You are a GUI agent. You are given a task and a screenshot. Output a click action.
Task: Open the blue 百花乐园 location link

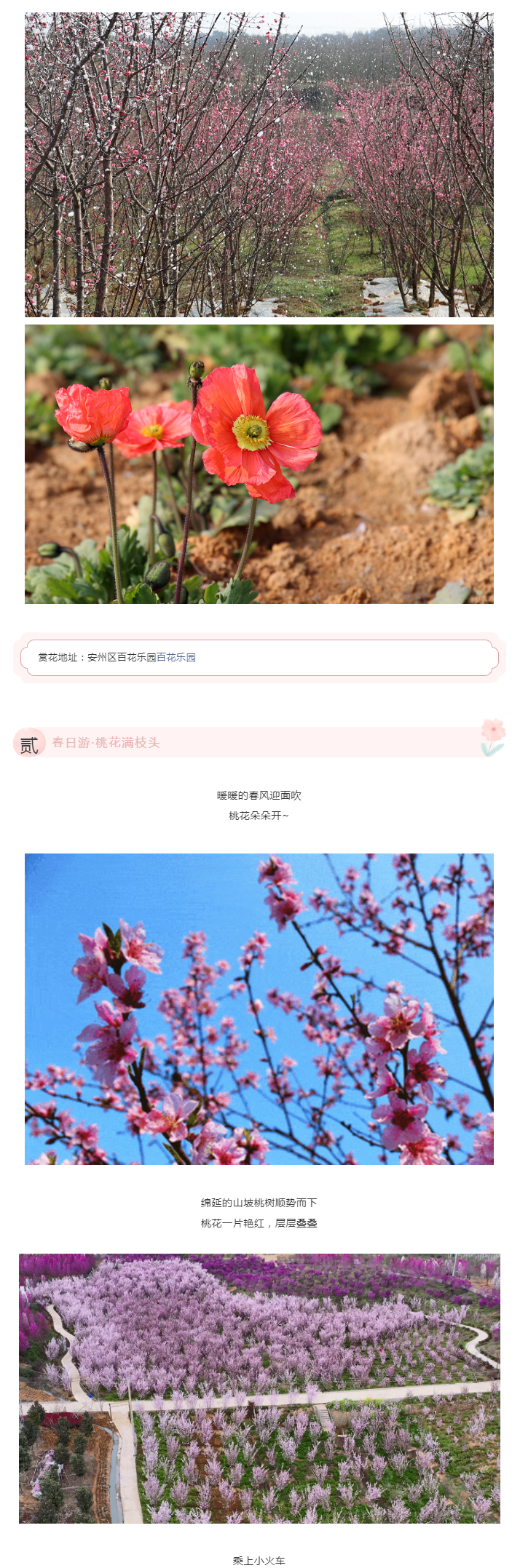pyautogui.click(x=176, y=657)
